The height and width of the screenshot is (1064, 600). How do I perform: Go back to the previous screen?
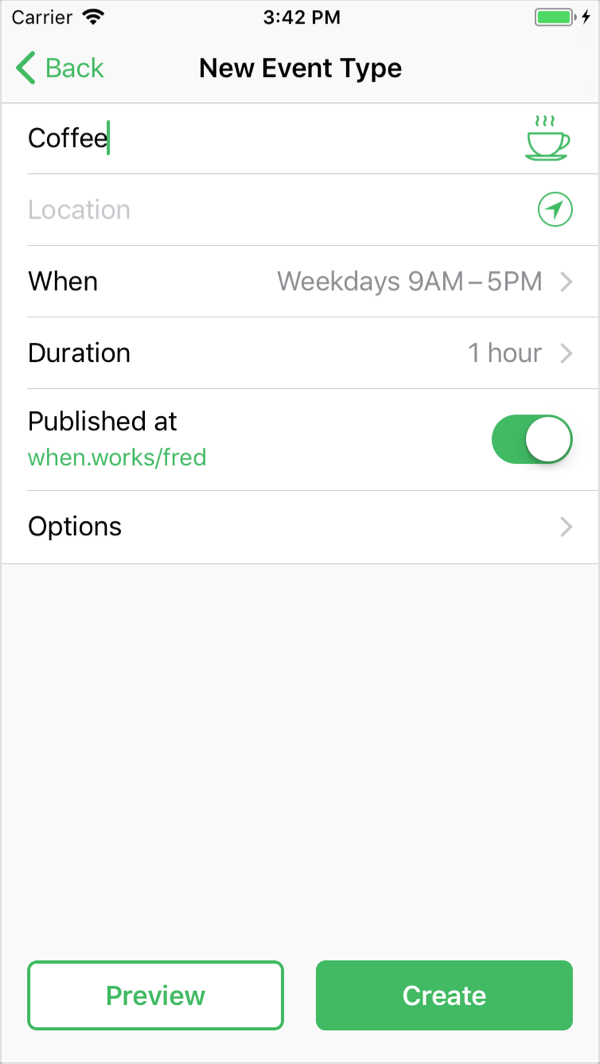[60, 68]
